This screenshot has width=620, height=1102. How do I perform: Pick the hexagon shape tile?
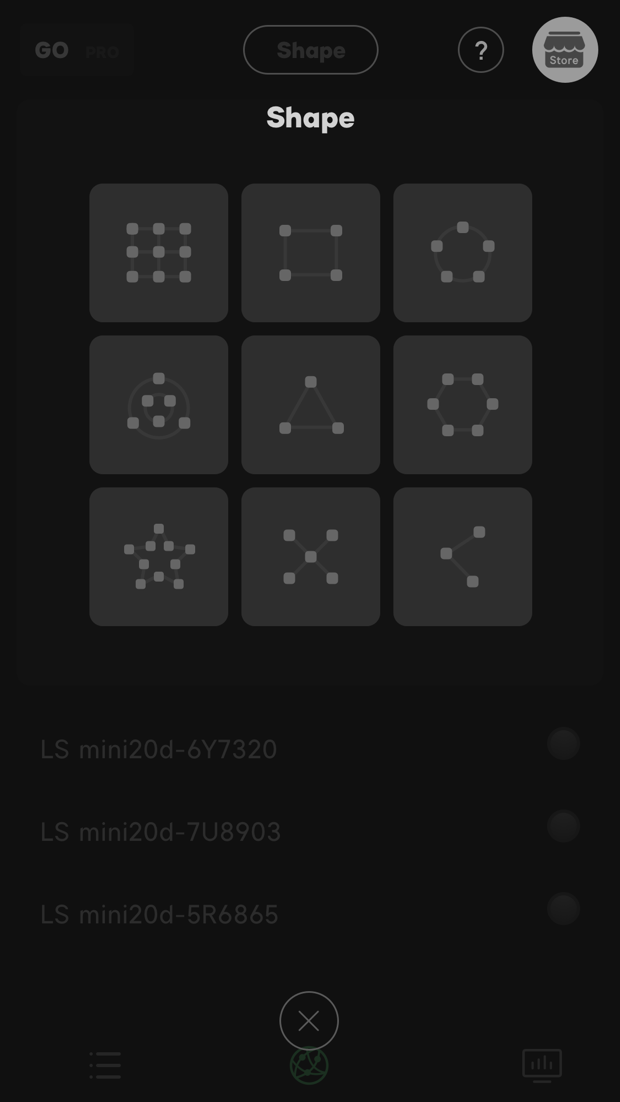coord(463,405)
